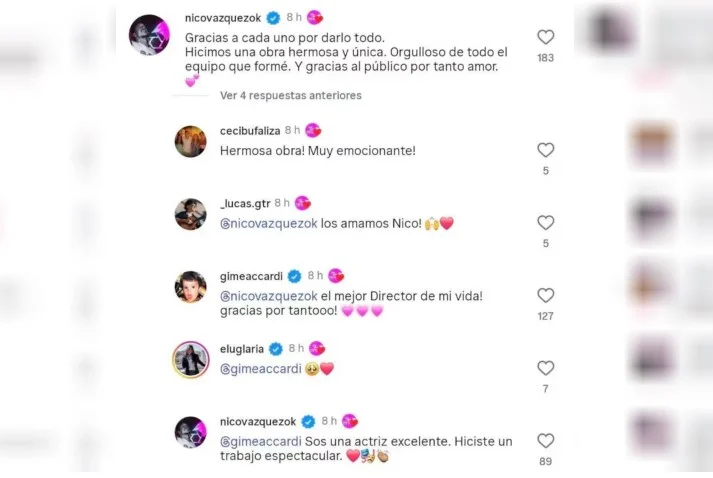Like eluglaria's reply
This screenshot has height=478, width=713.
click(545, 368)
